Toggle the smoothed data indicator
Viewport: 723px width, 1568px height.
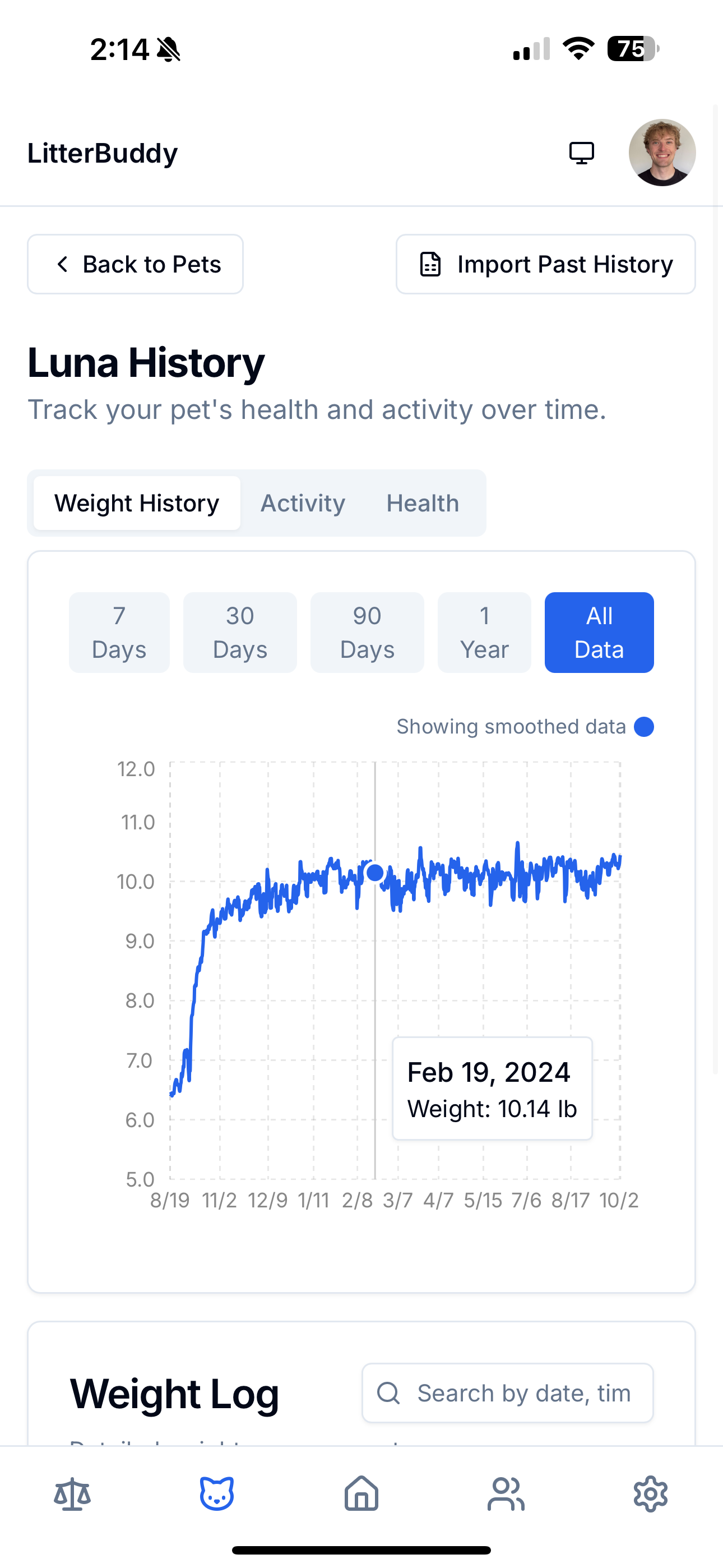pyautogui.click(x=643, y=726)
